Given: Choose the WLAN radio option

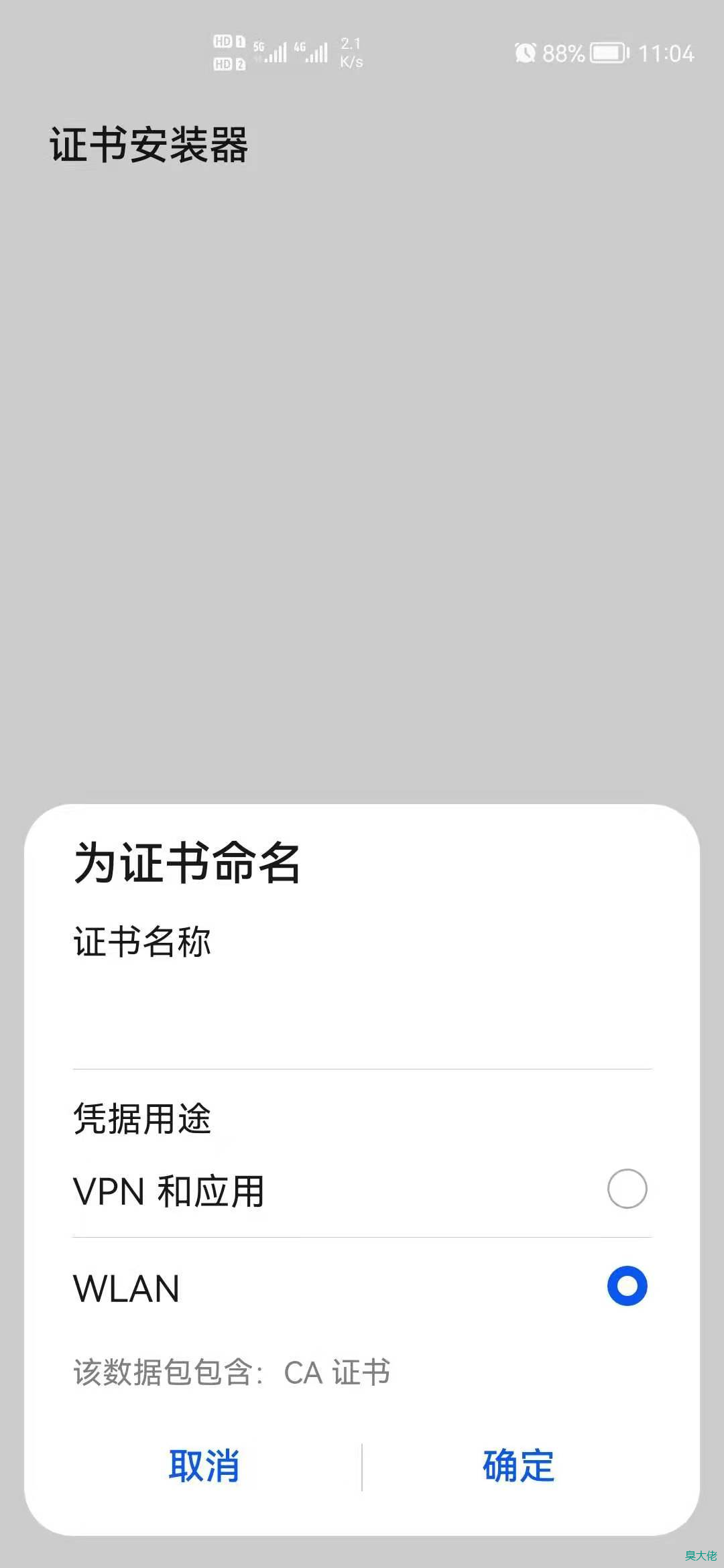Looking at the screenshot, I should point(627,1286).
